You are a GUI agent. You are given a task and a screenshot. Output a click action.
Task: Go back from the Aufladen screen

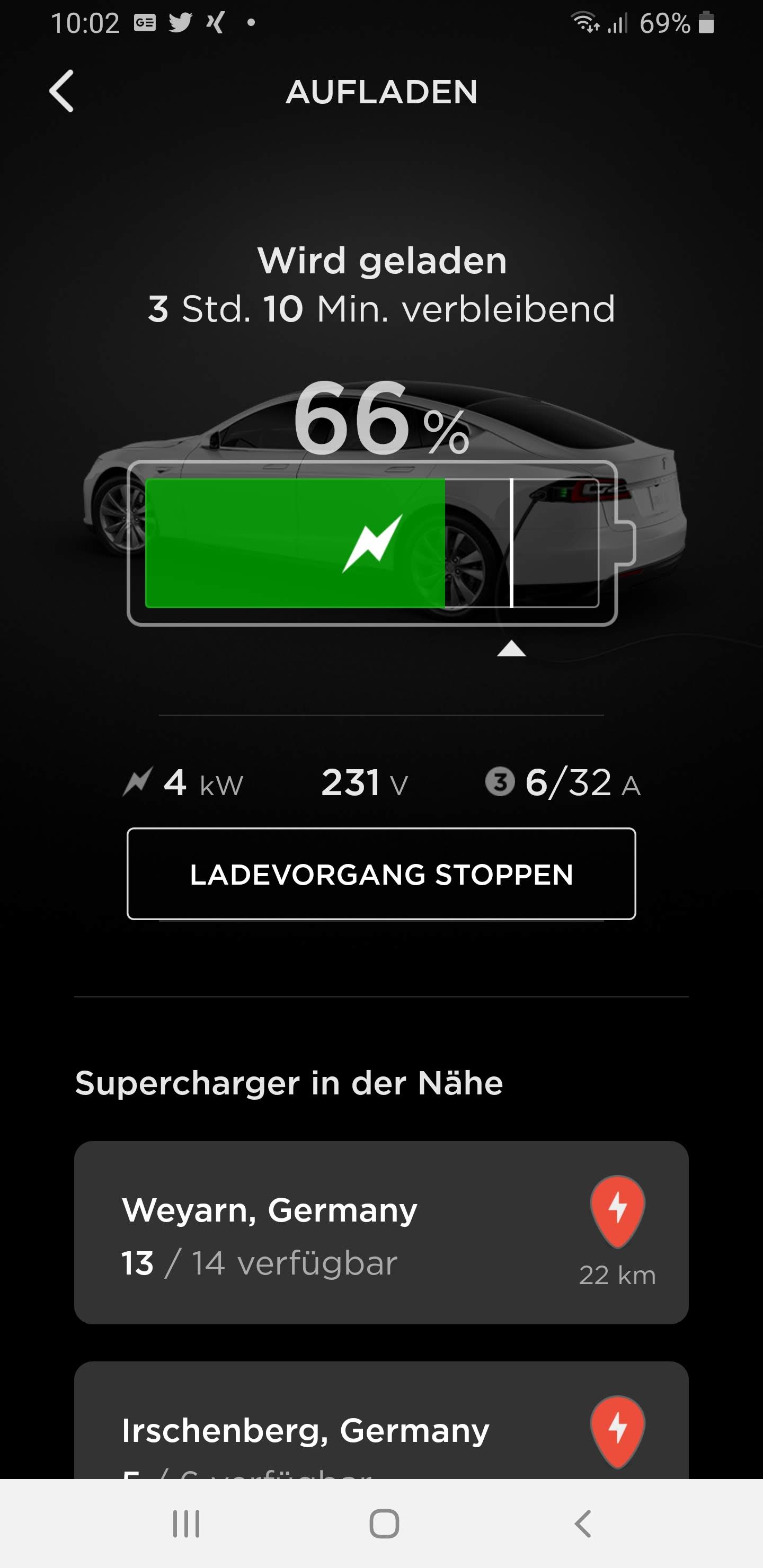click(61, 91)
